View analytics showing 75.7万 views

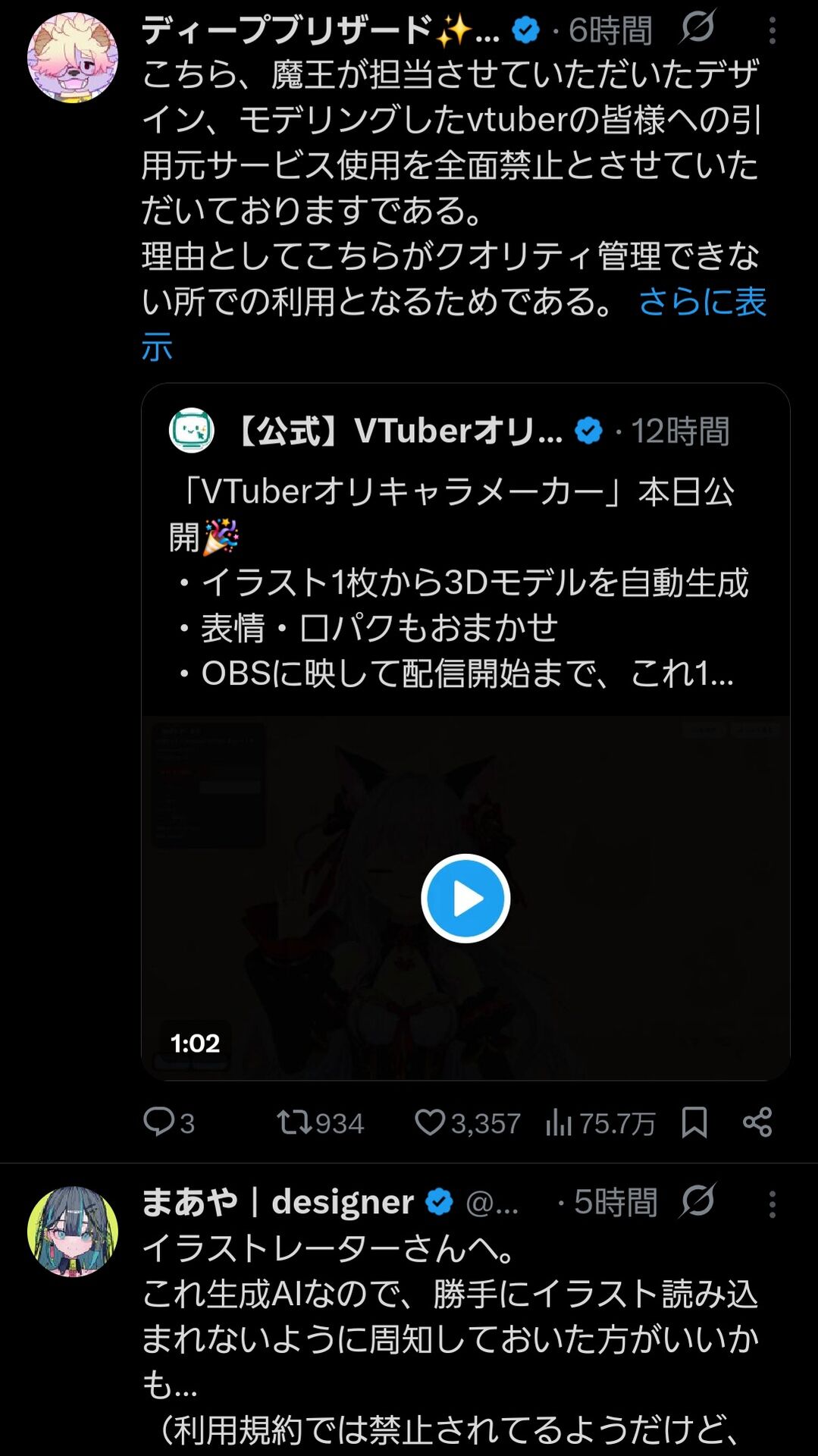point(600,1123)
